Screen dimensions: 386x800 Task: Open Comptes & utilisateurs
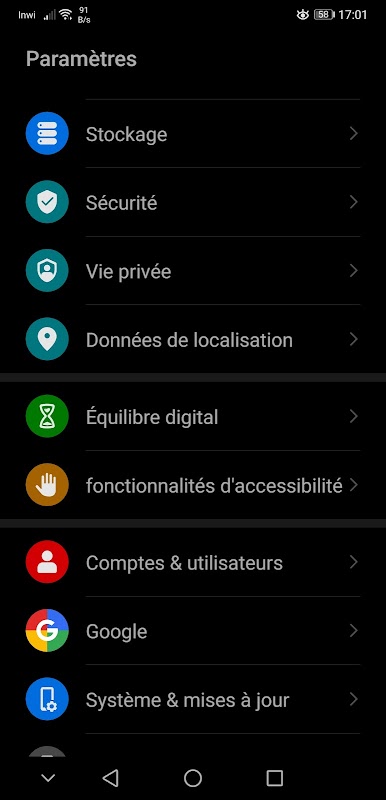193,562
